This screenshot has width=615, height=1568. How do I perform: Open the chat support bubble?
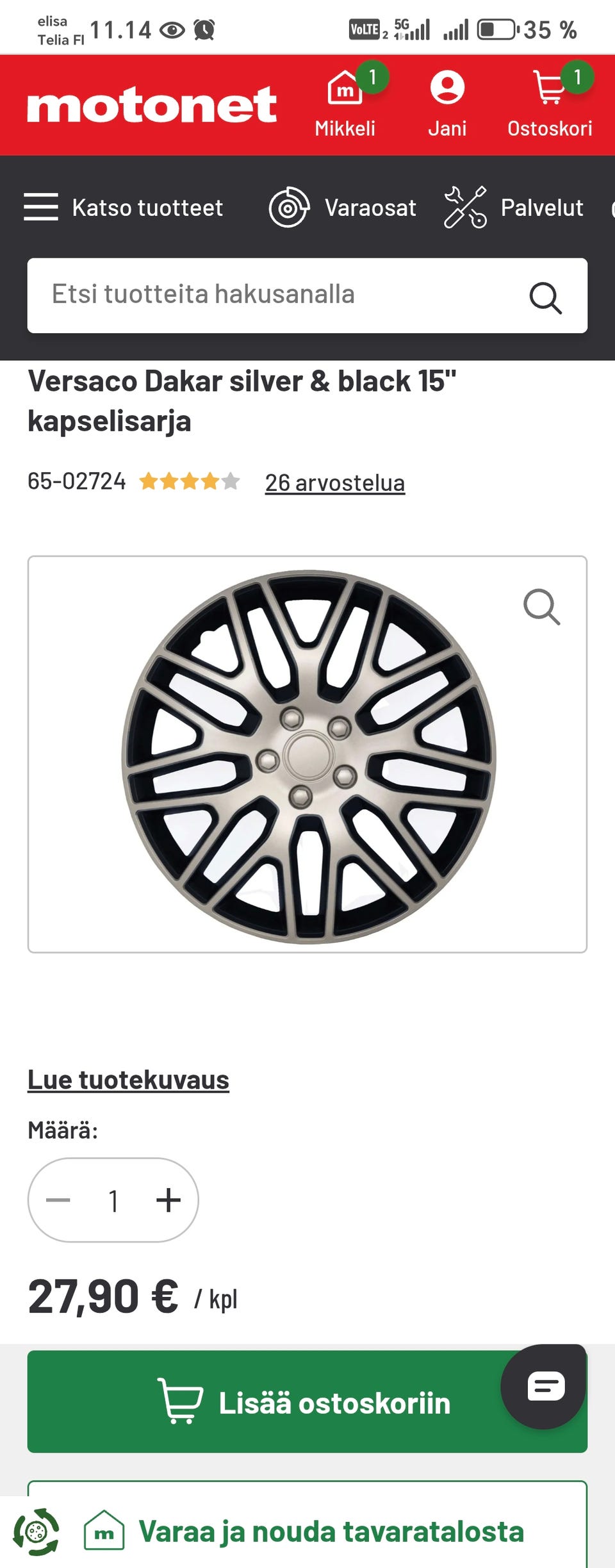[543, 1387]
